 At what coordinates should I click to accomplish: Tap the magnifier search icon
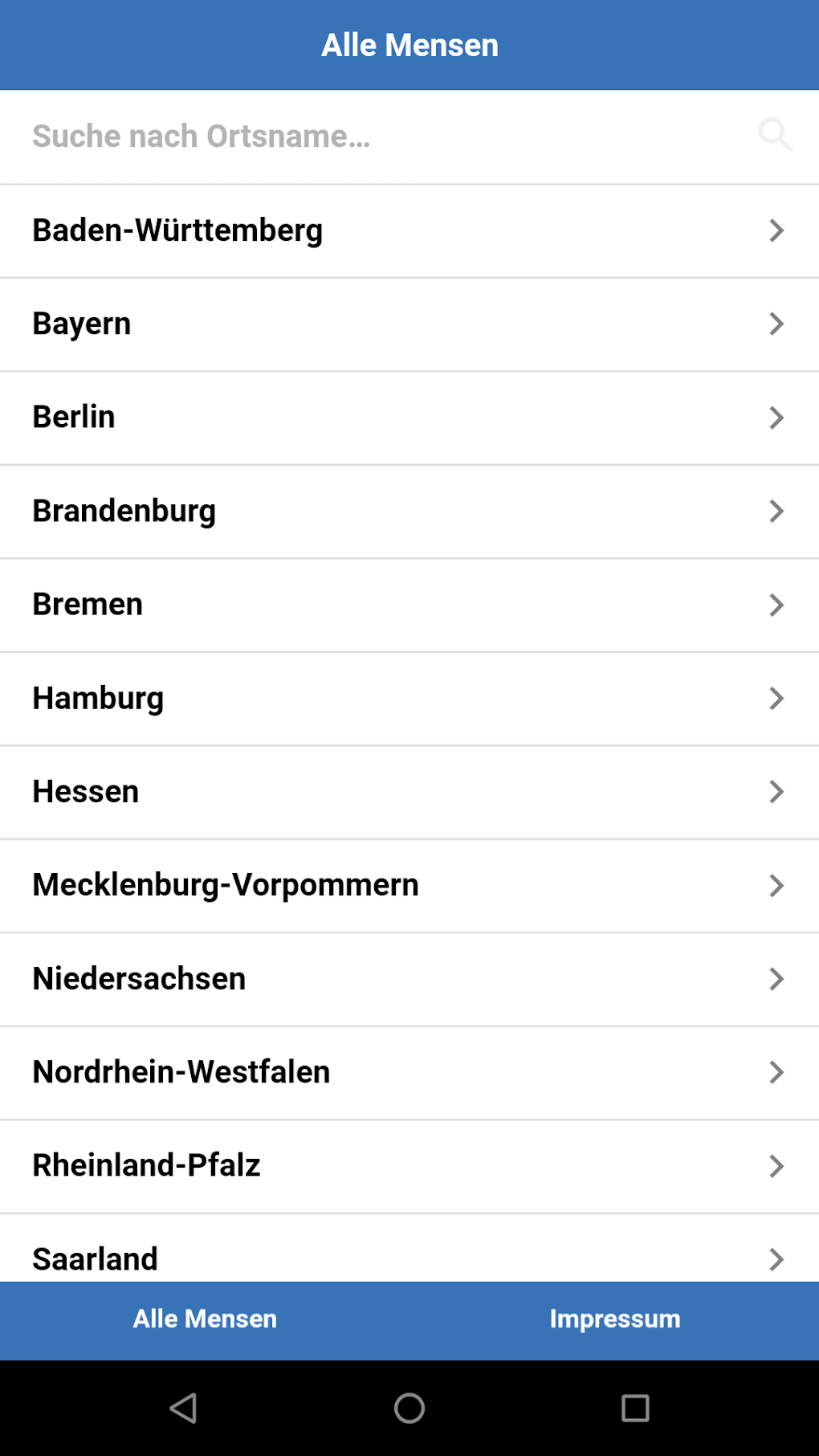coord(775,135)
